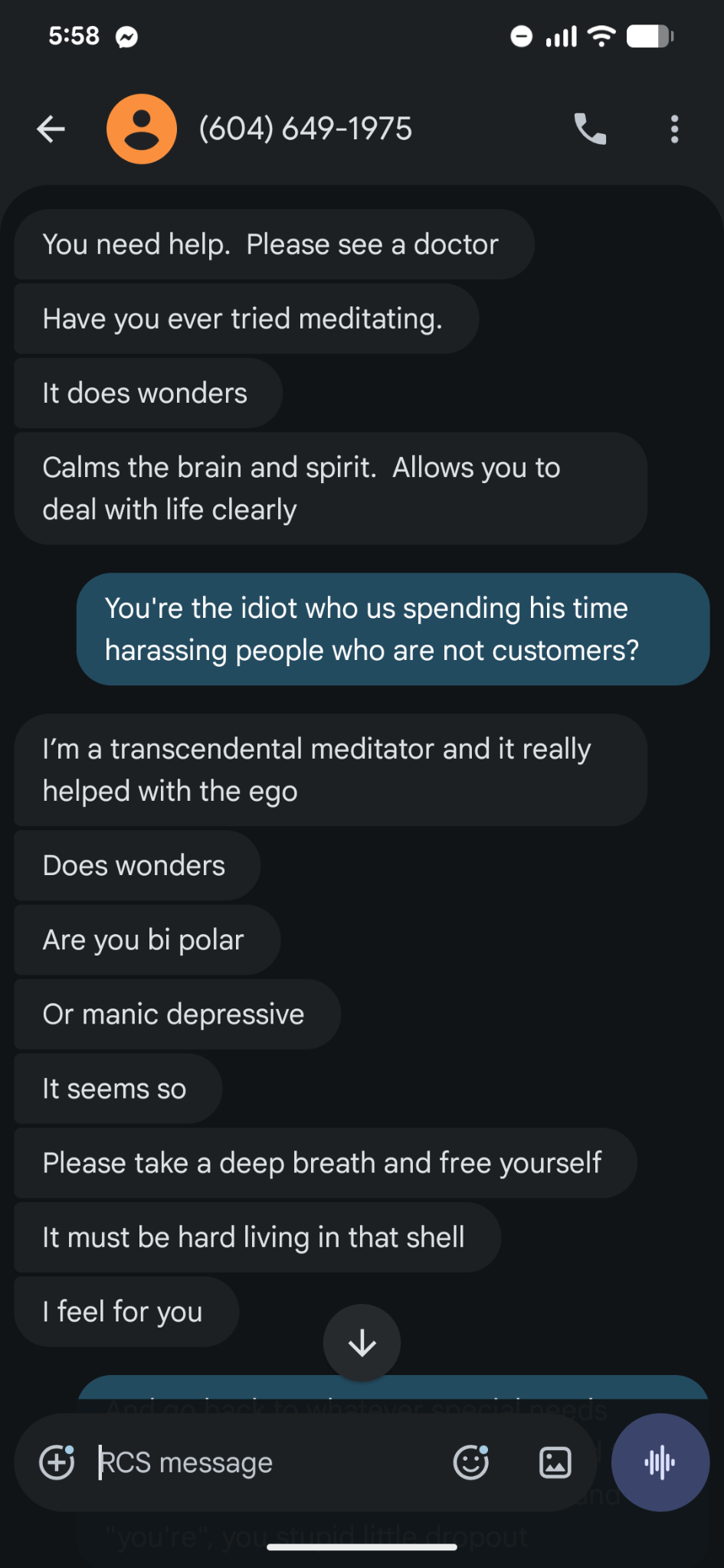Image resolution: width=724 pixels, height=1568 pixels.
Task: Open the three-dot overflow menu
Action: pos(674,129)
